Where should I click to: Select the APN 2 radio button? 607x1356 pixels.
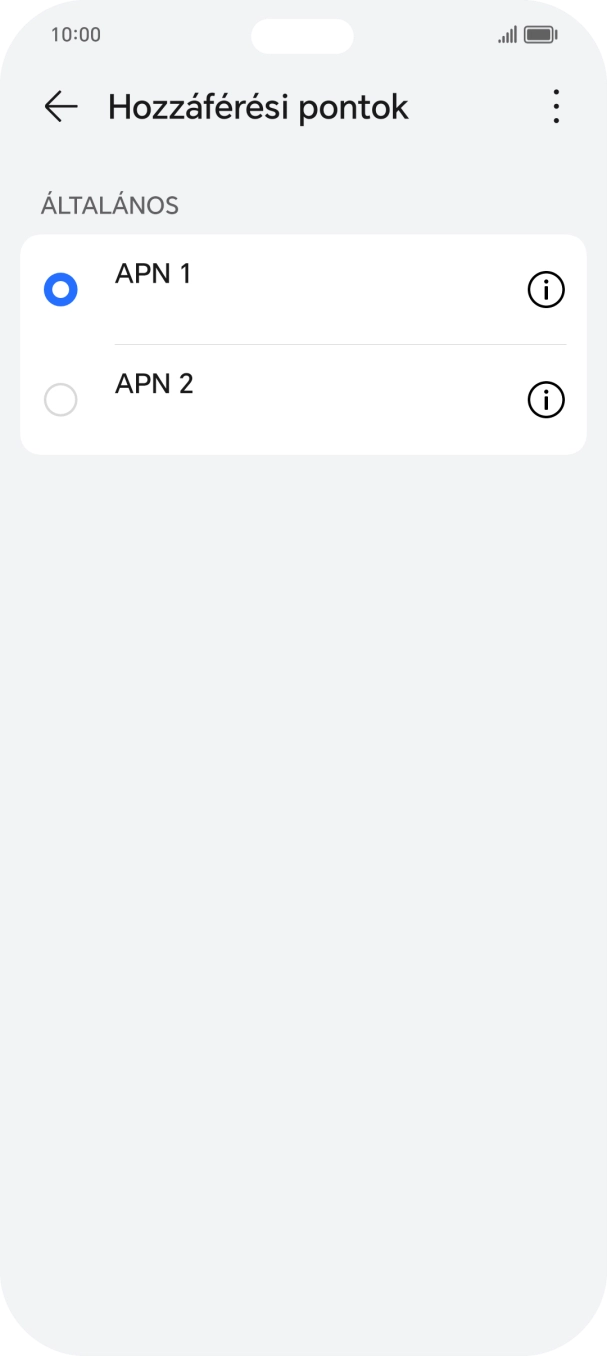[x=61, y=400]
